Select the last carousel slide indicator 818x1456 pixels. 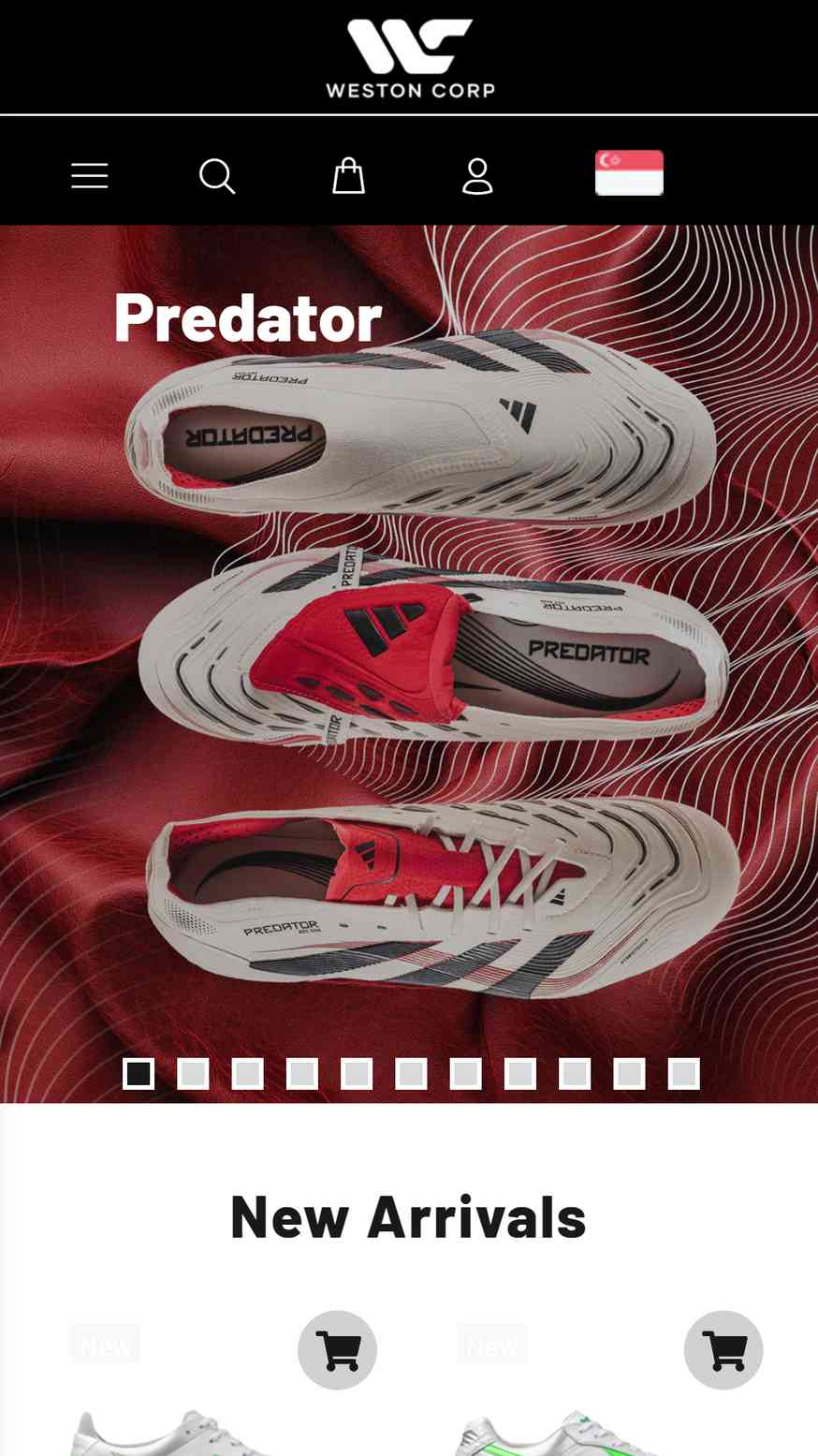point(684,1074)
